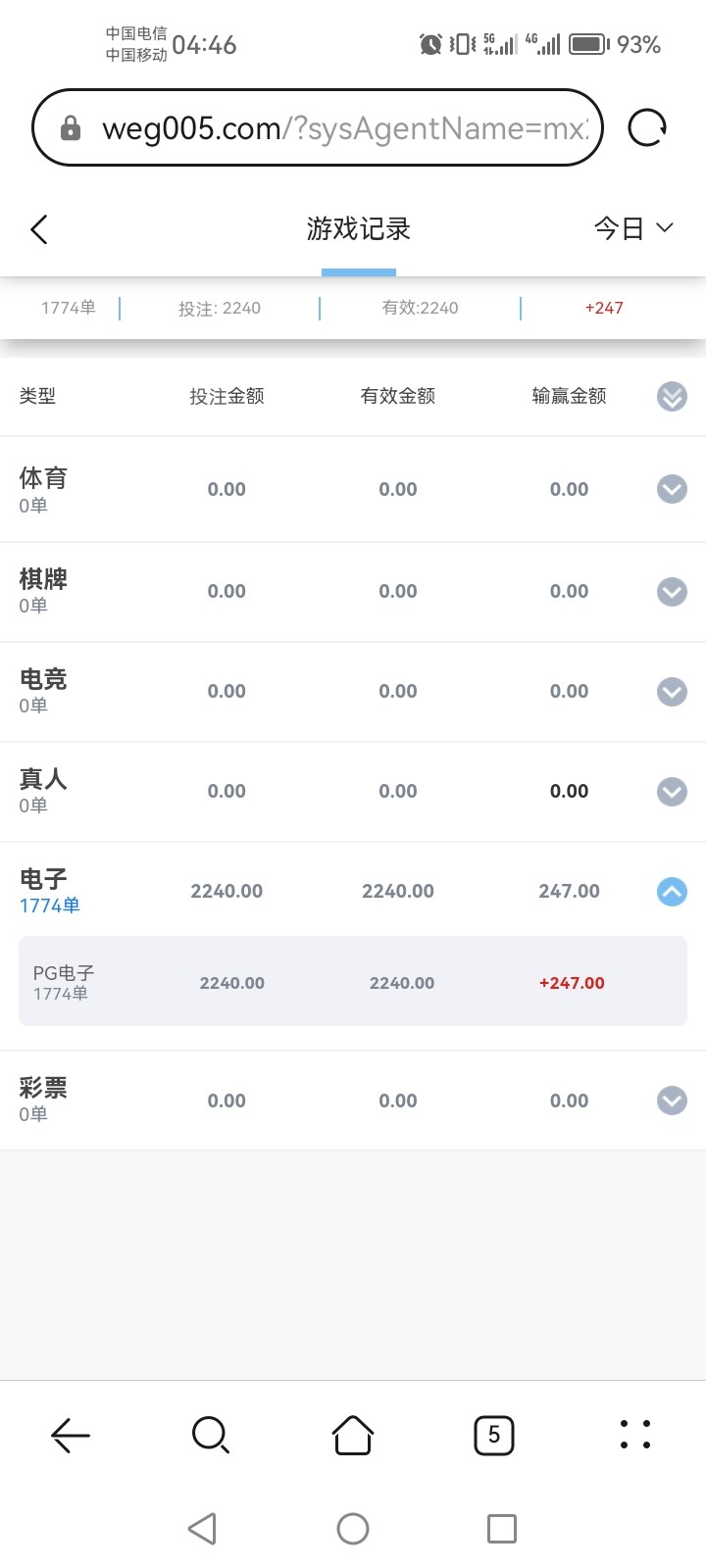Open recent apps from the system bar
The width and height of the screenshot is (706, 1568).
point(502,1529)
